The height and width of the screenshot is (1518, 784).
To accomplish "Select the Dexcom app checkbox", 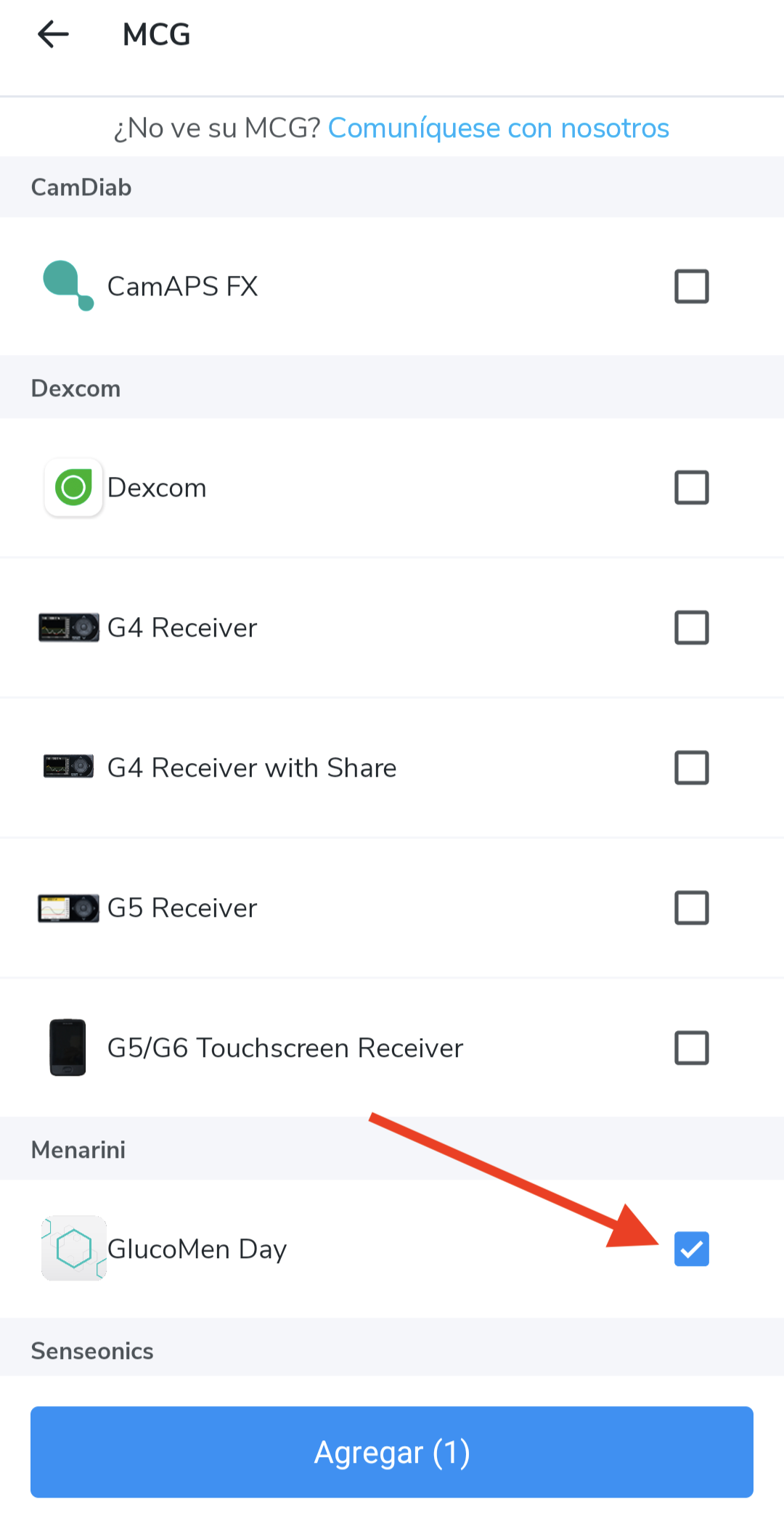I will click(691, 487).
